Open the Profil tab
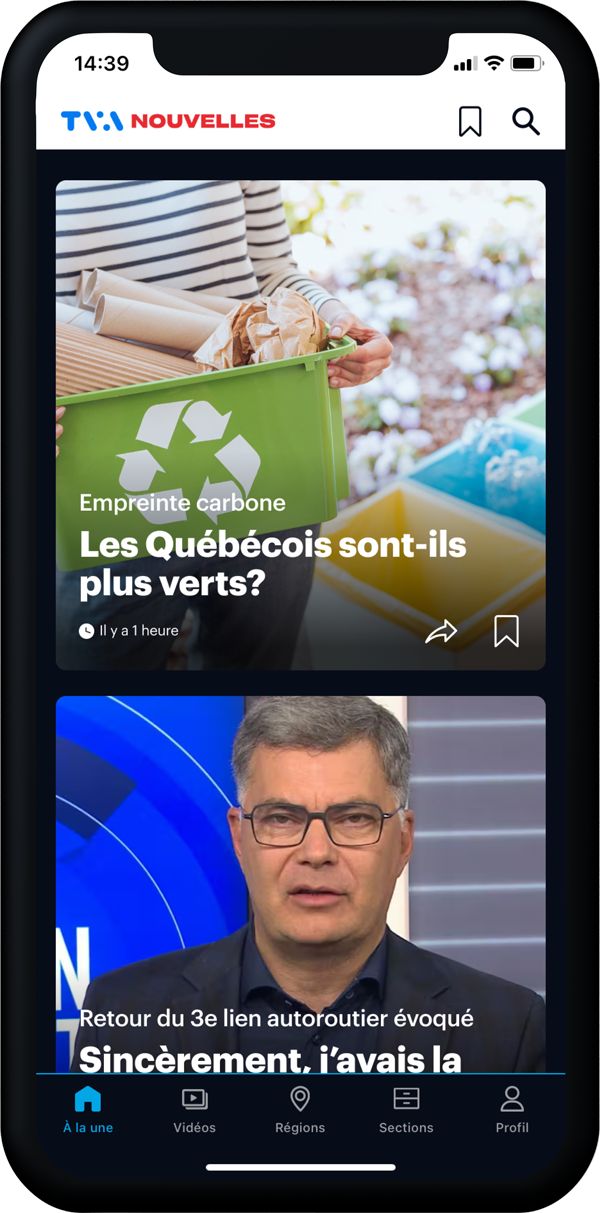Screen dimensions: 600x1213 point(512,1110)
